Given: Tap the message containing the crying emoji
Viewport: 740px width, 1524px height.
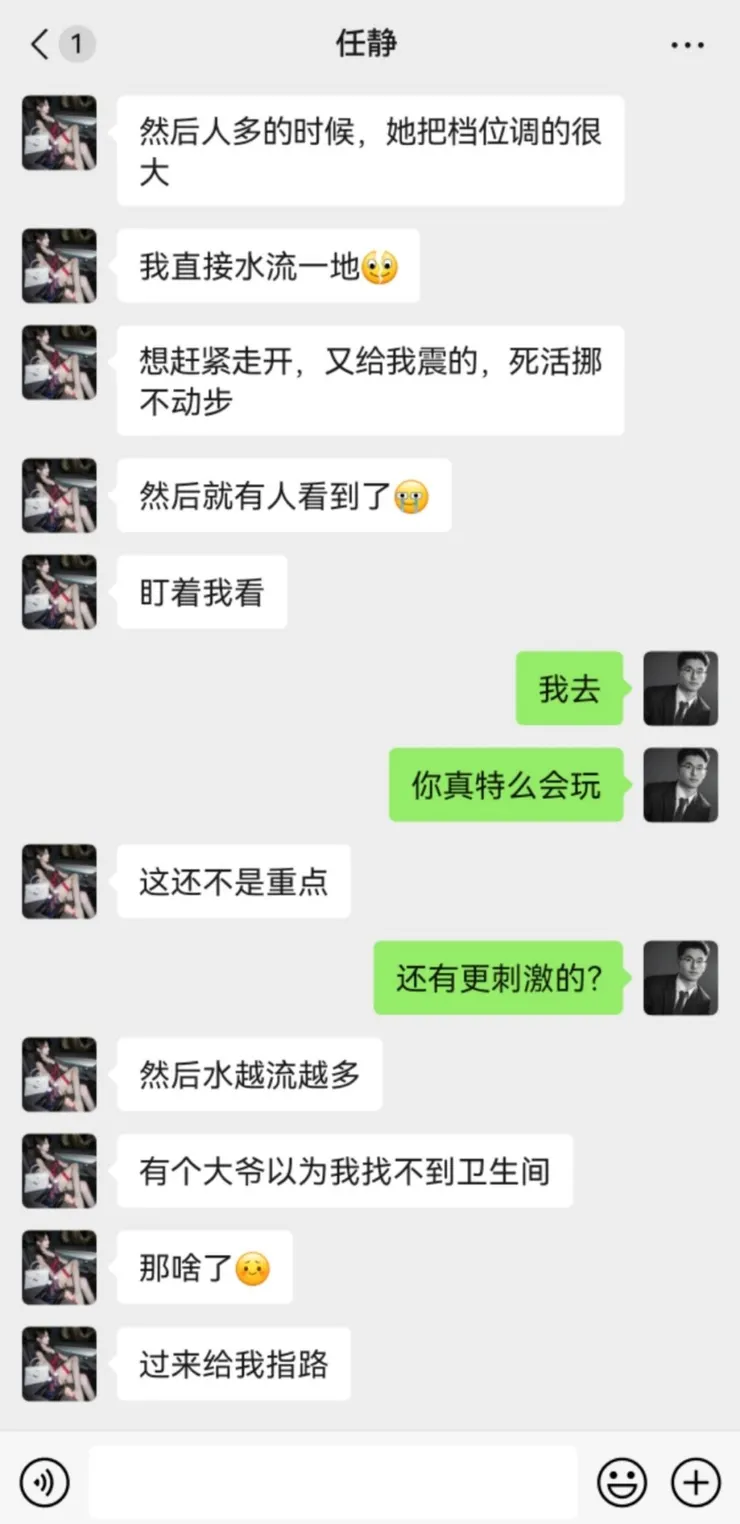Looking at the screenshot, I should 283,495.
